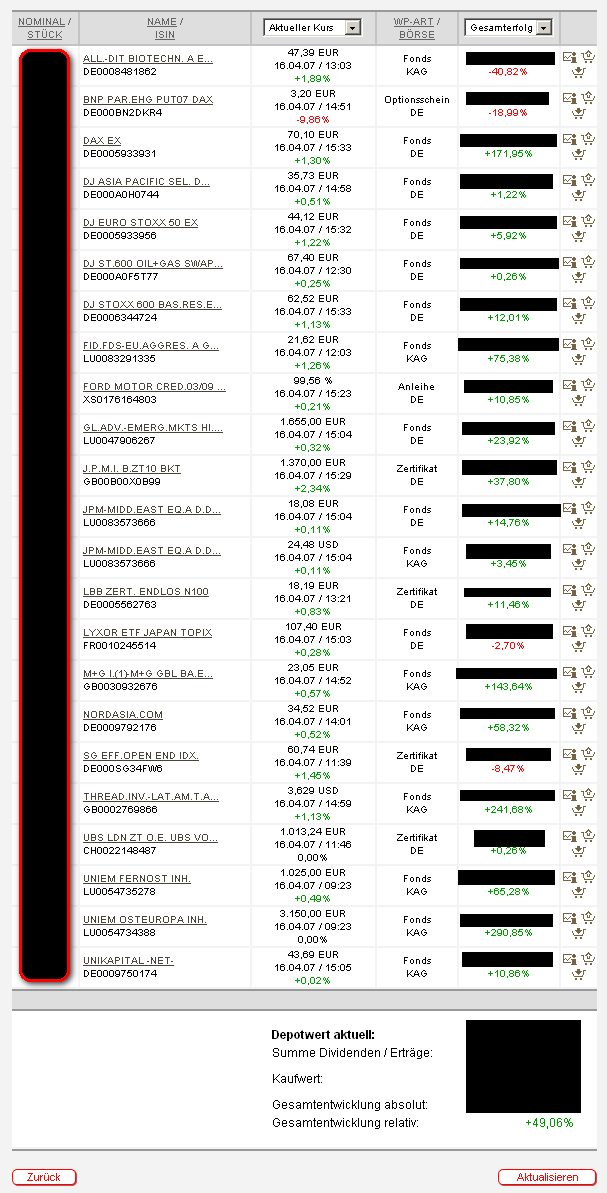Open BNP PAR.EHG PUT07 DAX details
607x1193 pixels.
[x=148, y=100]
